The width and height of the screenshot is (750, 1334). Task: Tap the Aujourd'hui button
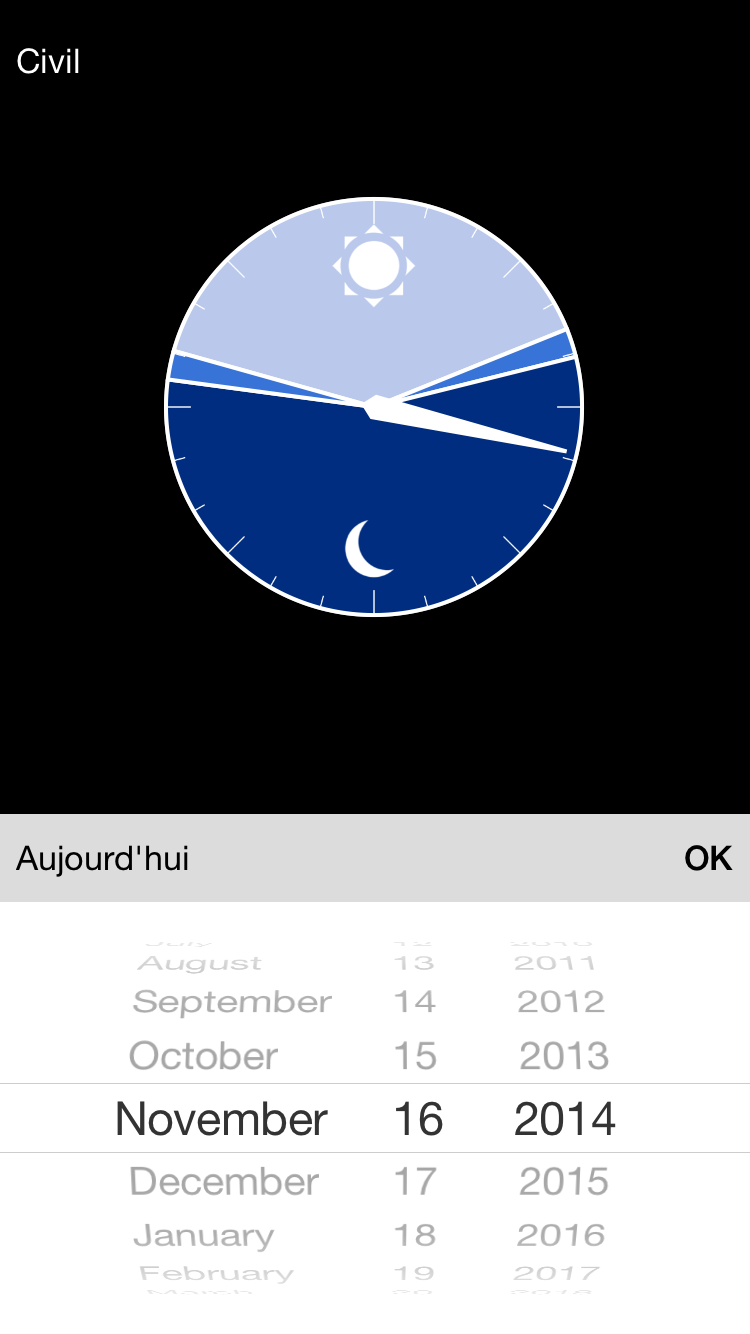pyautogui.click(x=102, y=858)
